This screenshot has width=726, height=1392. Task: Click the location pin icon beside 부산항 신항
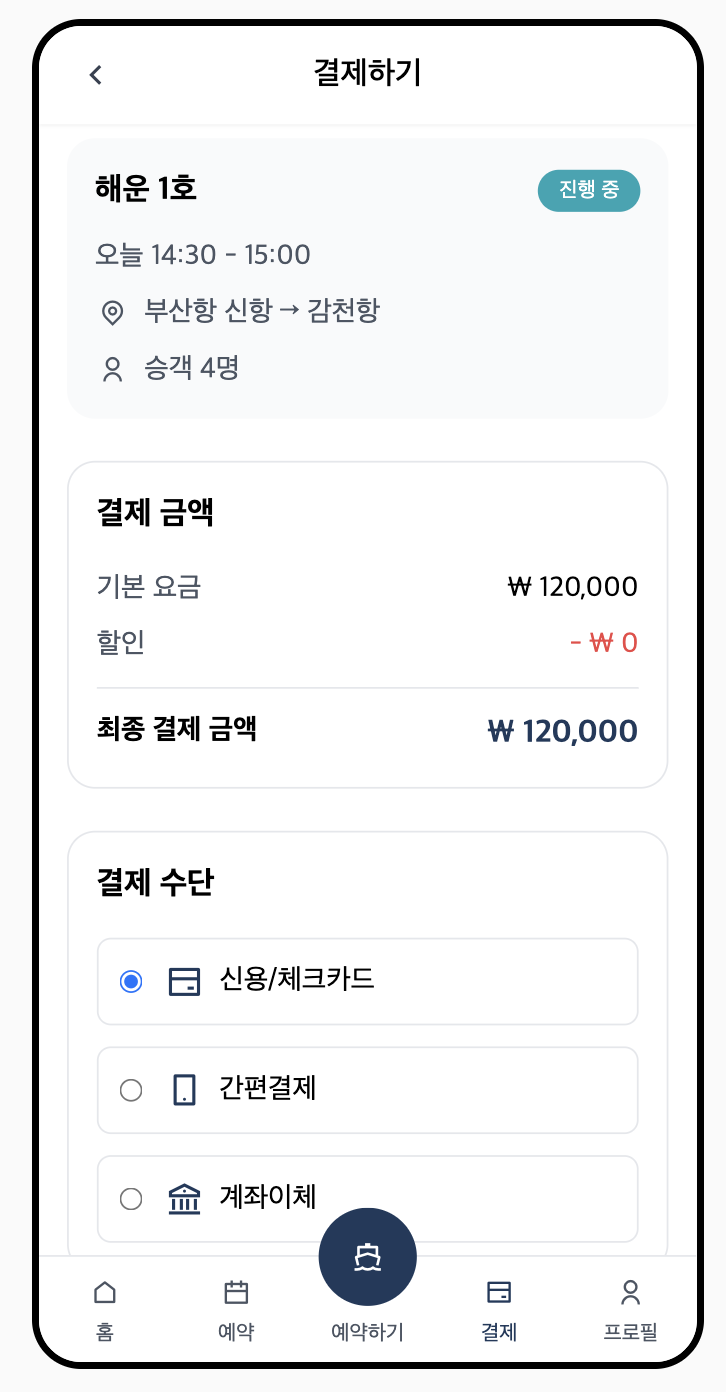tap(112, 311)
